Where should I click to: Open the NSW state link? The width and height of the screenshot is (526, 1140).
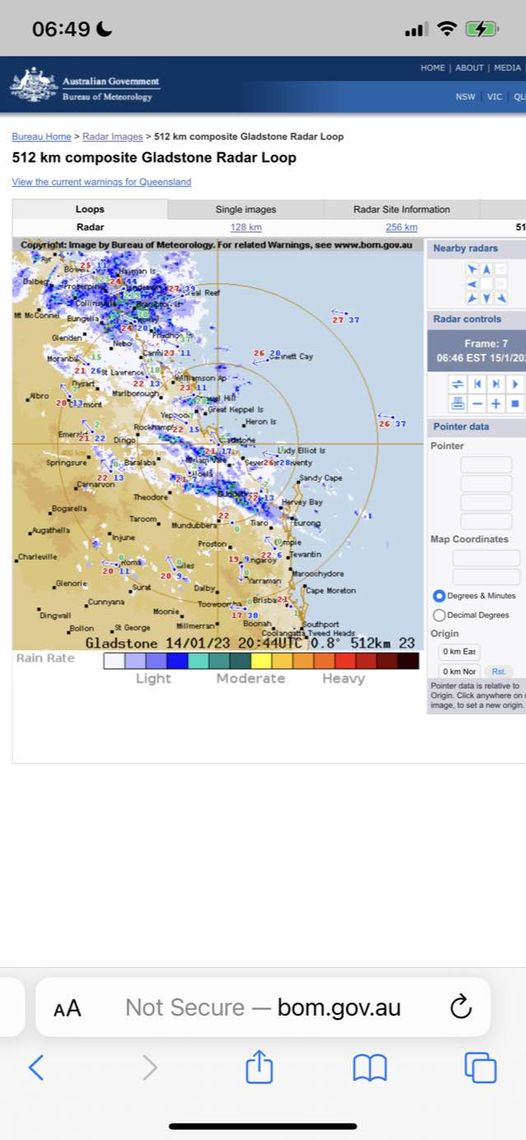(x=466, y=97)
